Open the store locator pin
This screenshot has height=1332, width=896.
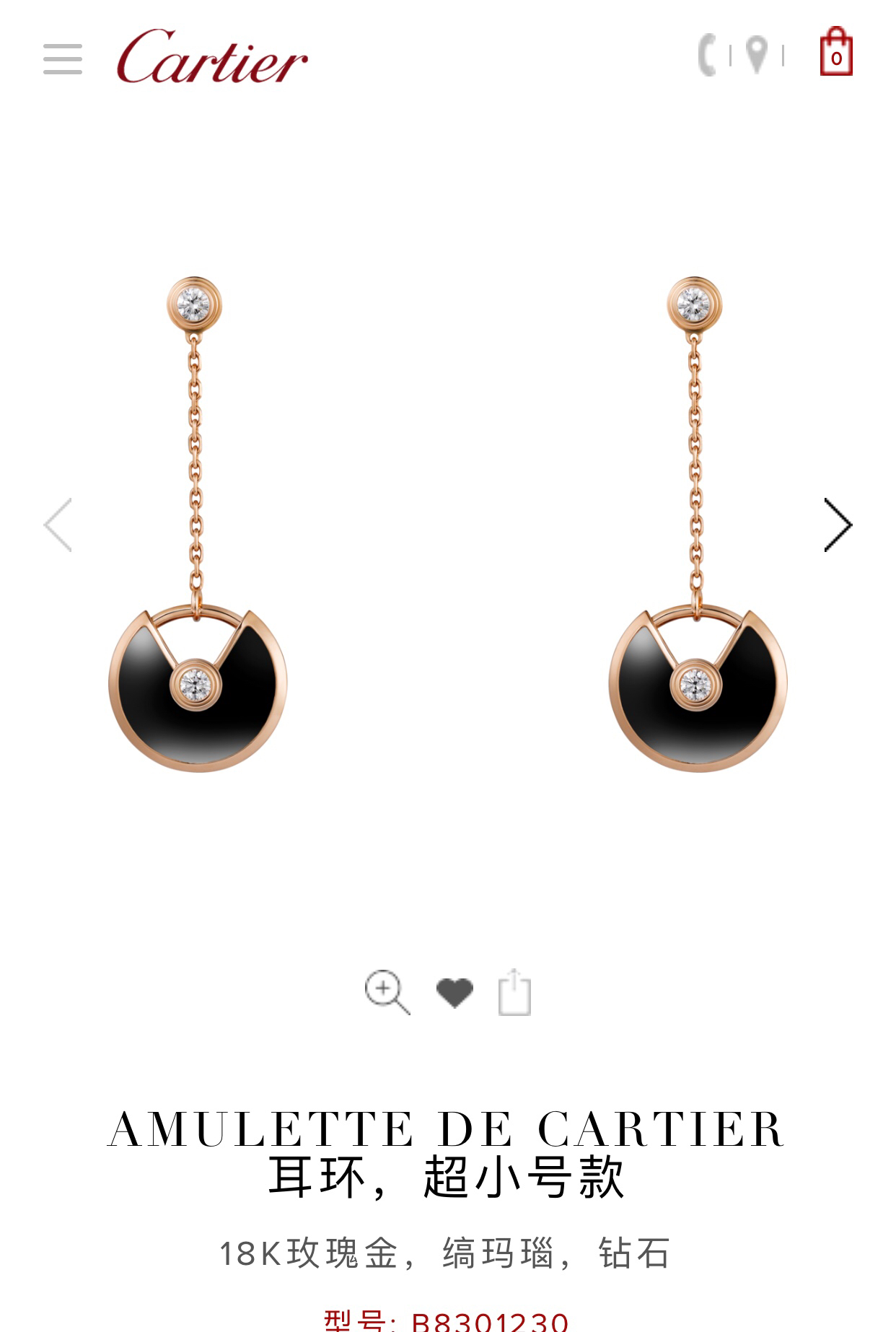coord(756,55)
